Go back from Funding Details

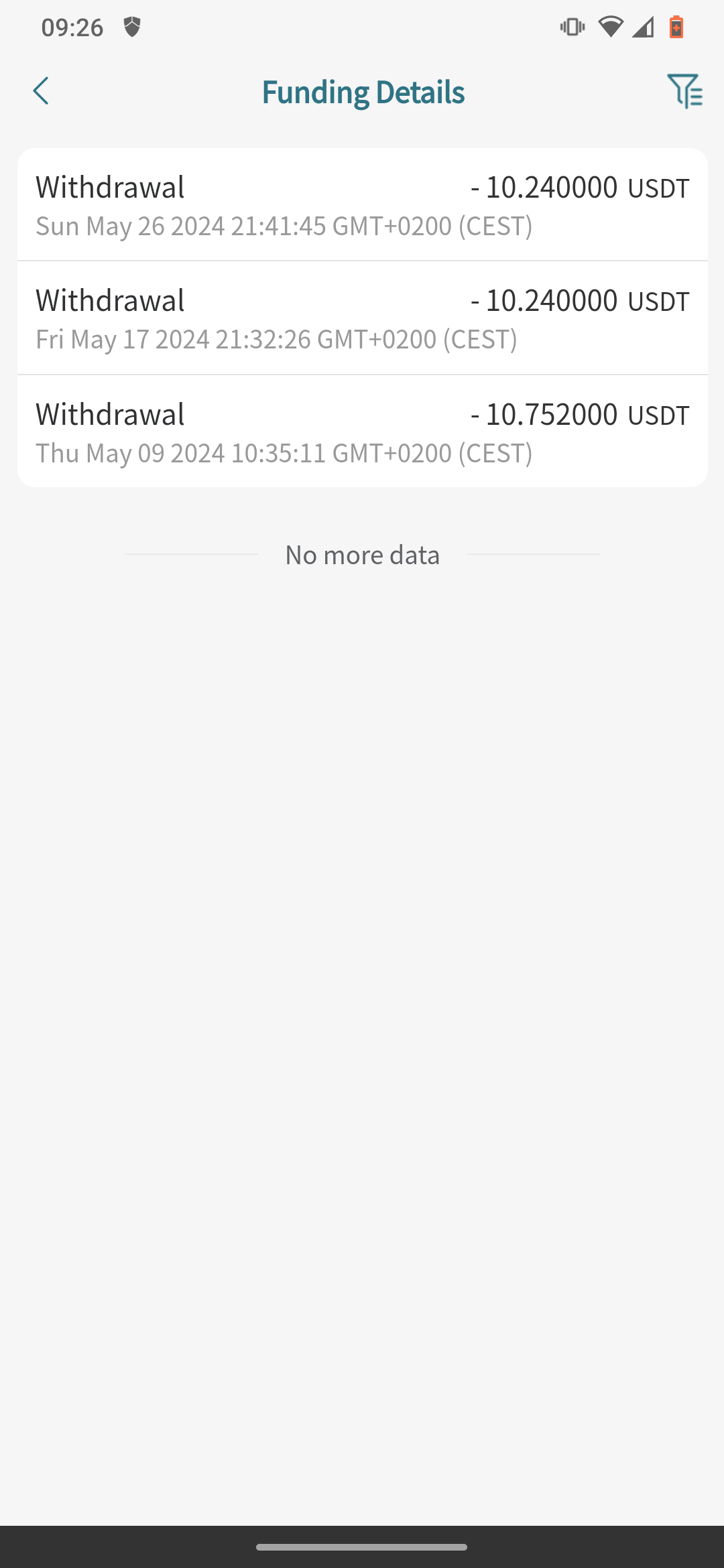click(x=41, y=91)
